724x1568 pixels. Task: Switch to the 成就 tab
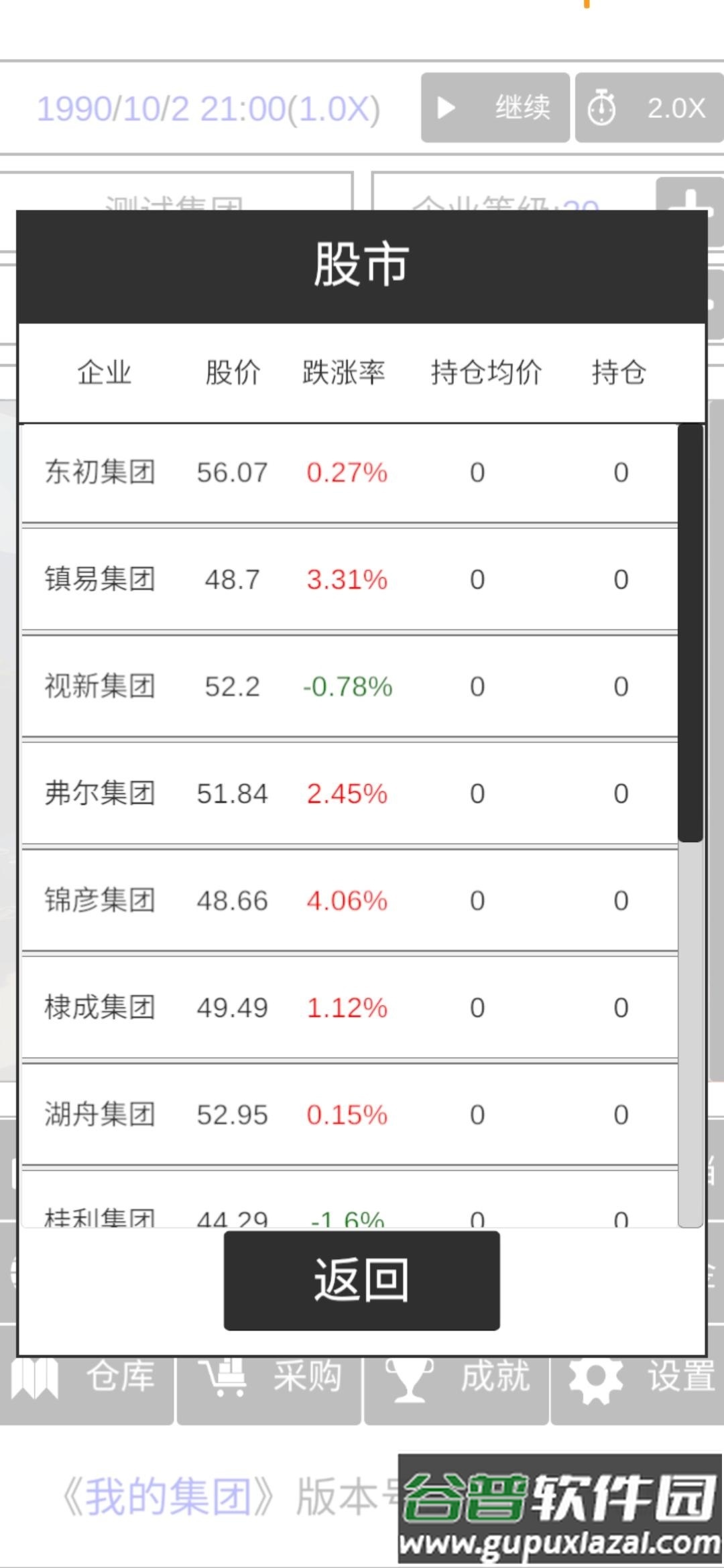pyautogui.click(x=456, y=1377)
